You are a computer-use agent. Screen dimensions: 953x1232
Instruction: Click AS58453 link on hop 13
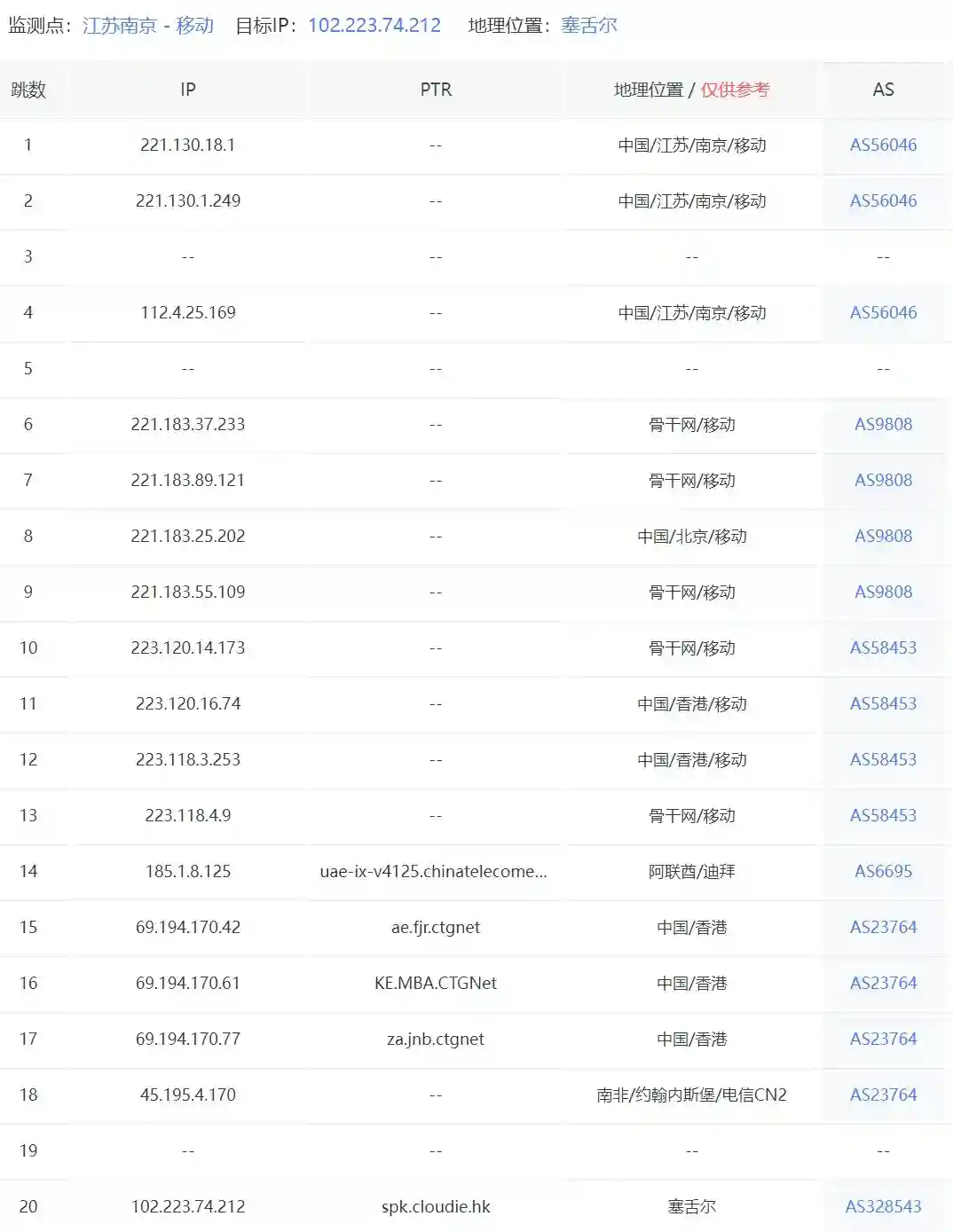click(x=883, y=815)
